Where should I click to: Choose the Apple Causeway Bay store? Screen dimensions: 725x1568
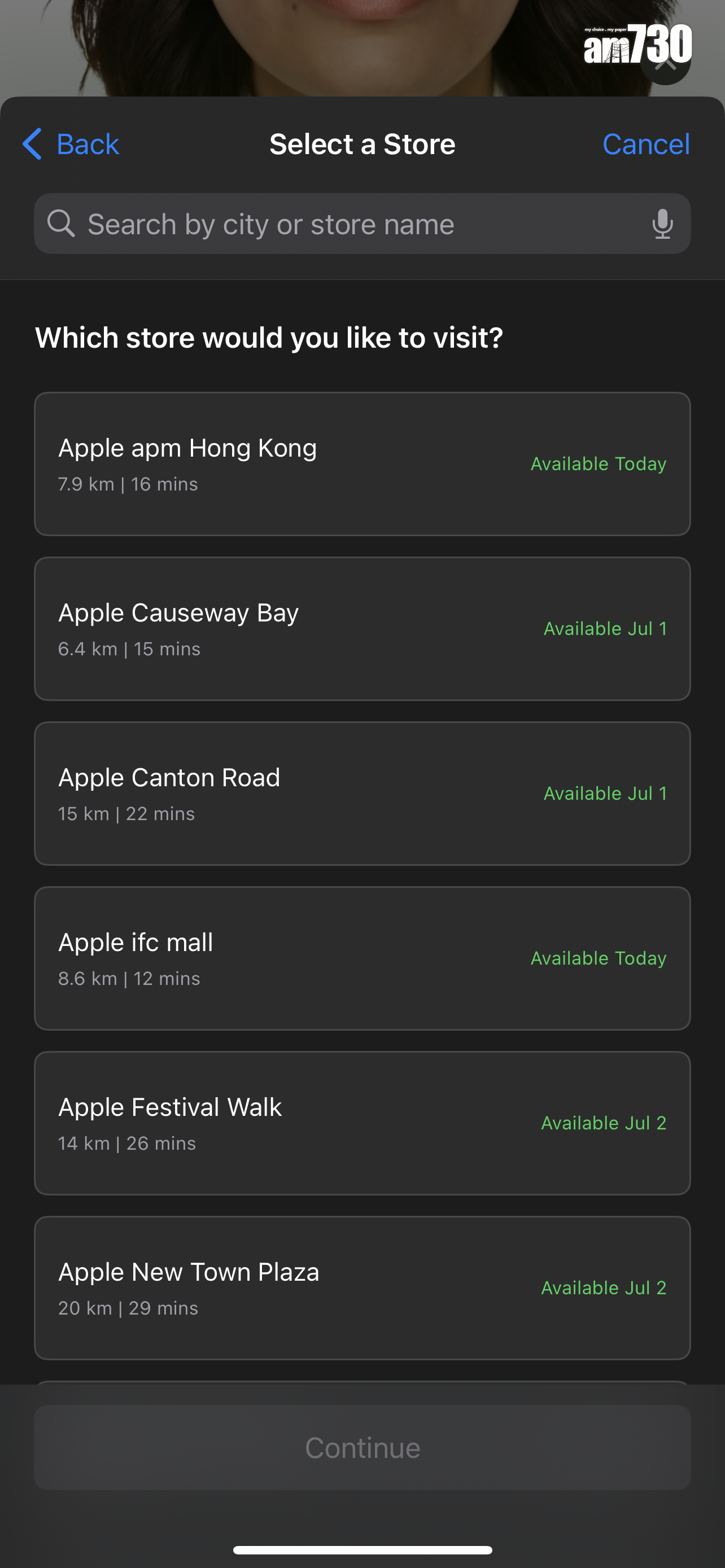point(362,629)
